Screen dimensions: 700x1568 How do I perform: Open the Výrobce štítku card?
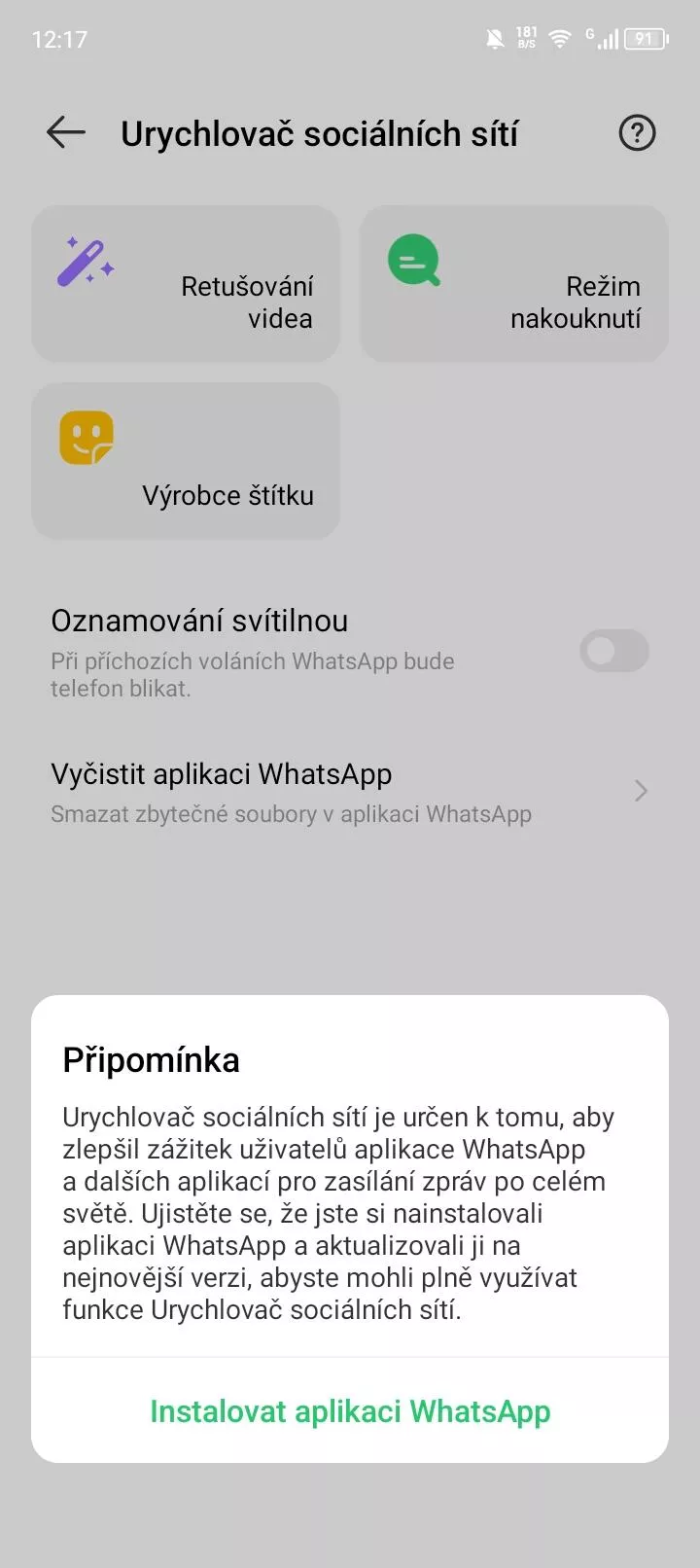pyautogui.click(x=186, y=460)
